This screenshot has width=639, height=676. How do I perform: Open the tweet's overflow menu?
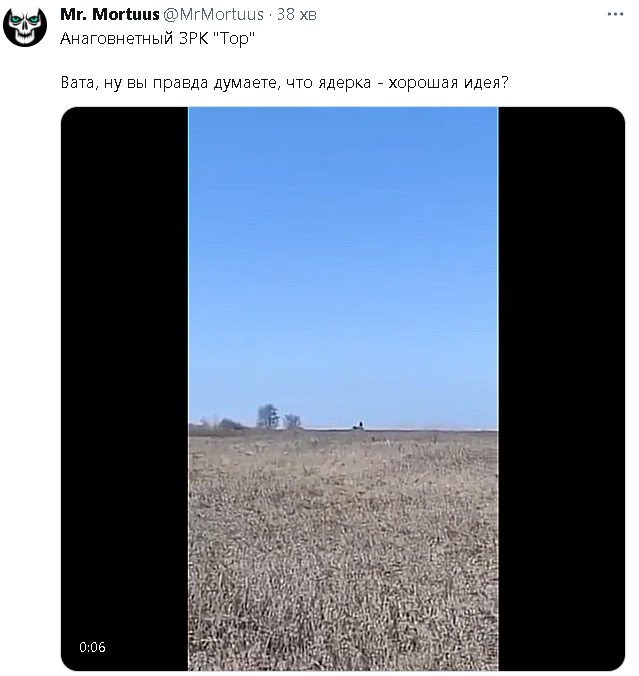pos(611,15)
